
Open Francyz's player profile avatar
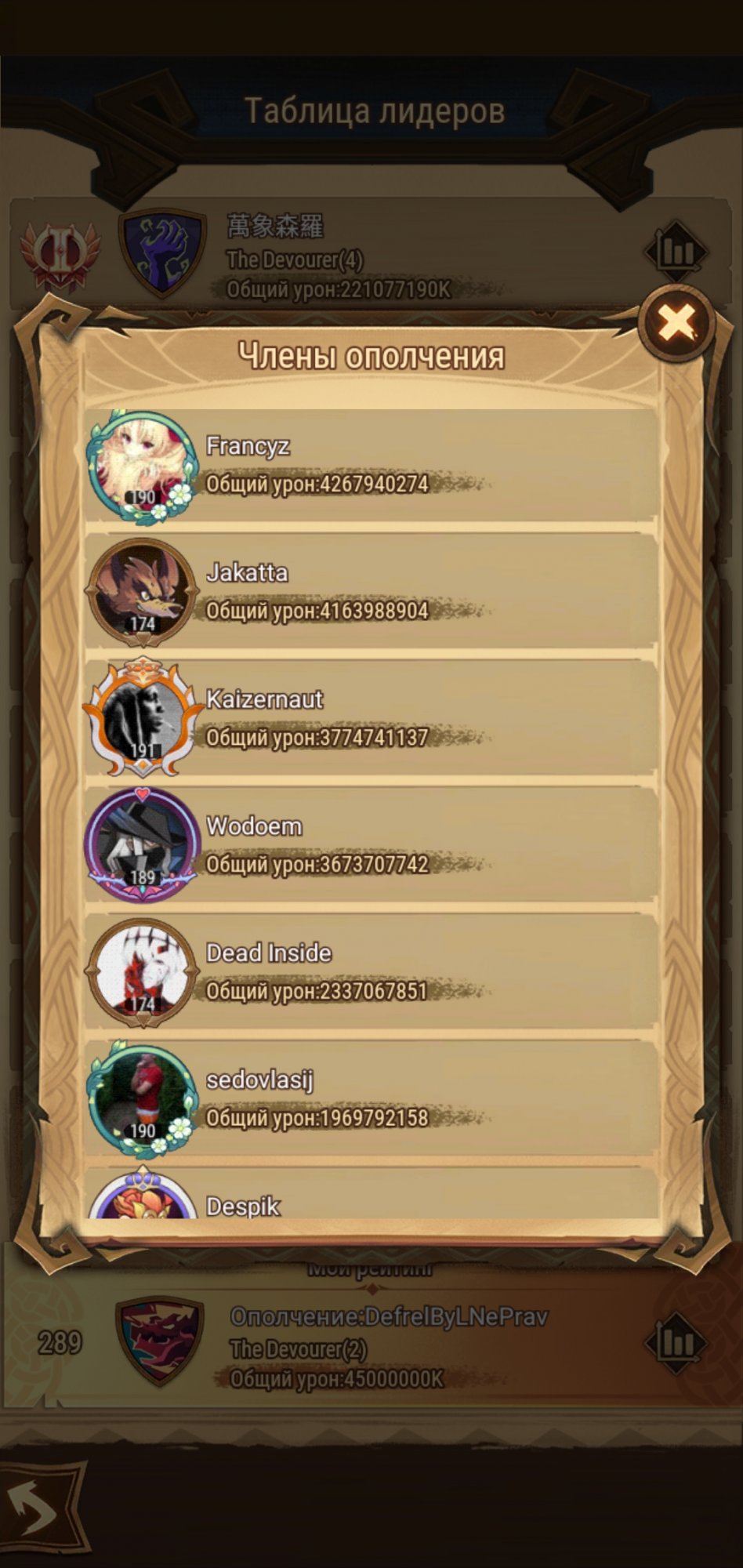coord(141,466)
